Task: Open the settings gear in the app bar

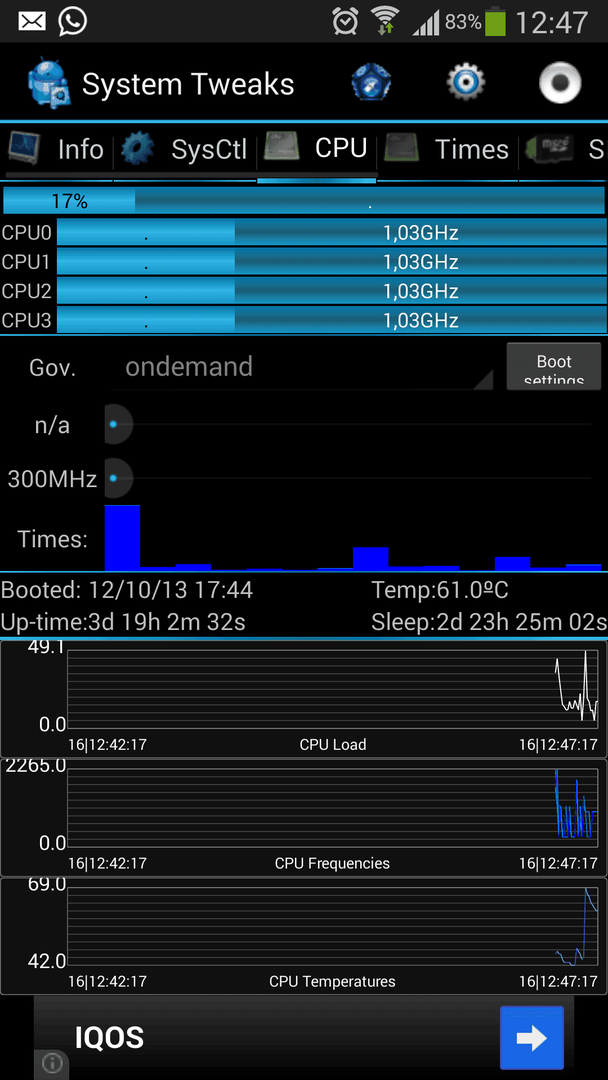Action: (465, 83)
